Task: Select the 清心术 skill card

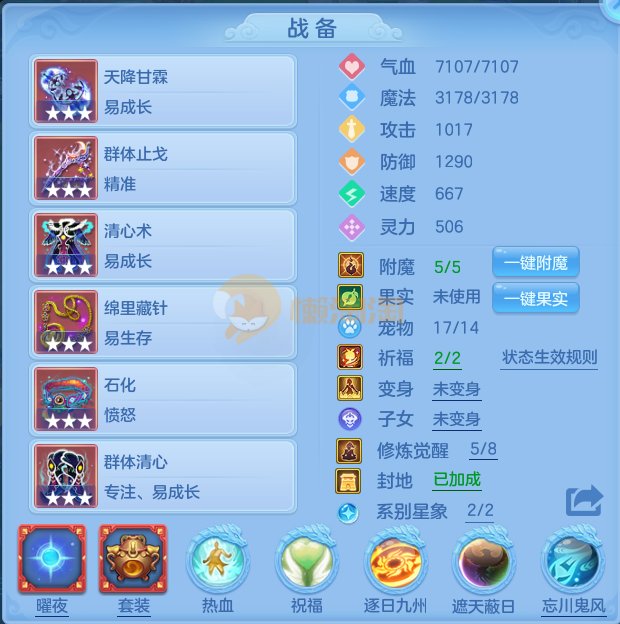Action: click(163, 245)
